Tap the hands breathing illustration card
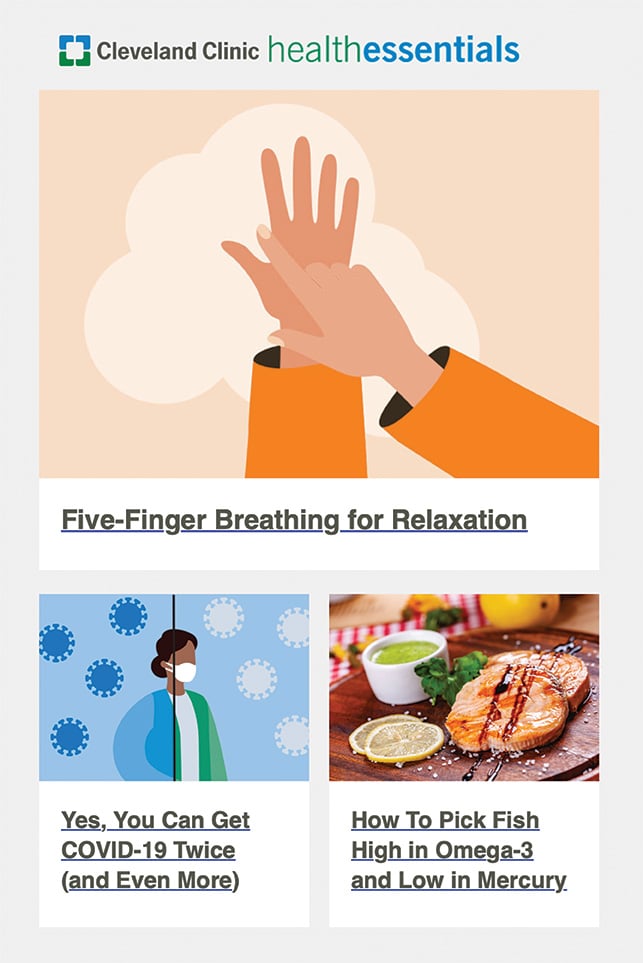This screenshot has width=643, height=963. [x=319, y=284]
